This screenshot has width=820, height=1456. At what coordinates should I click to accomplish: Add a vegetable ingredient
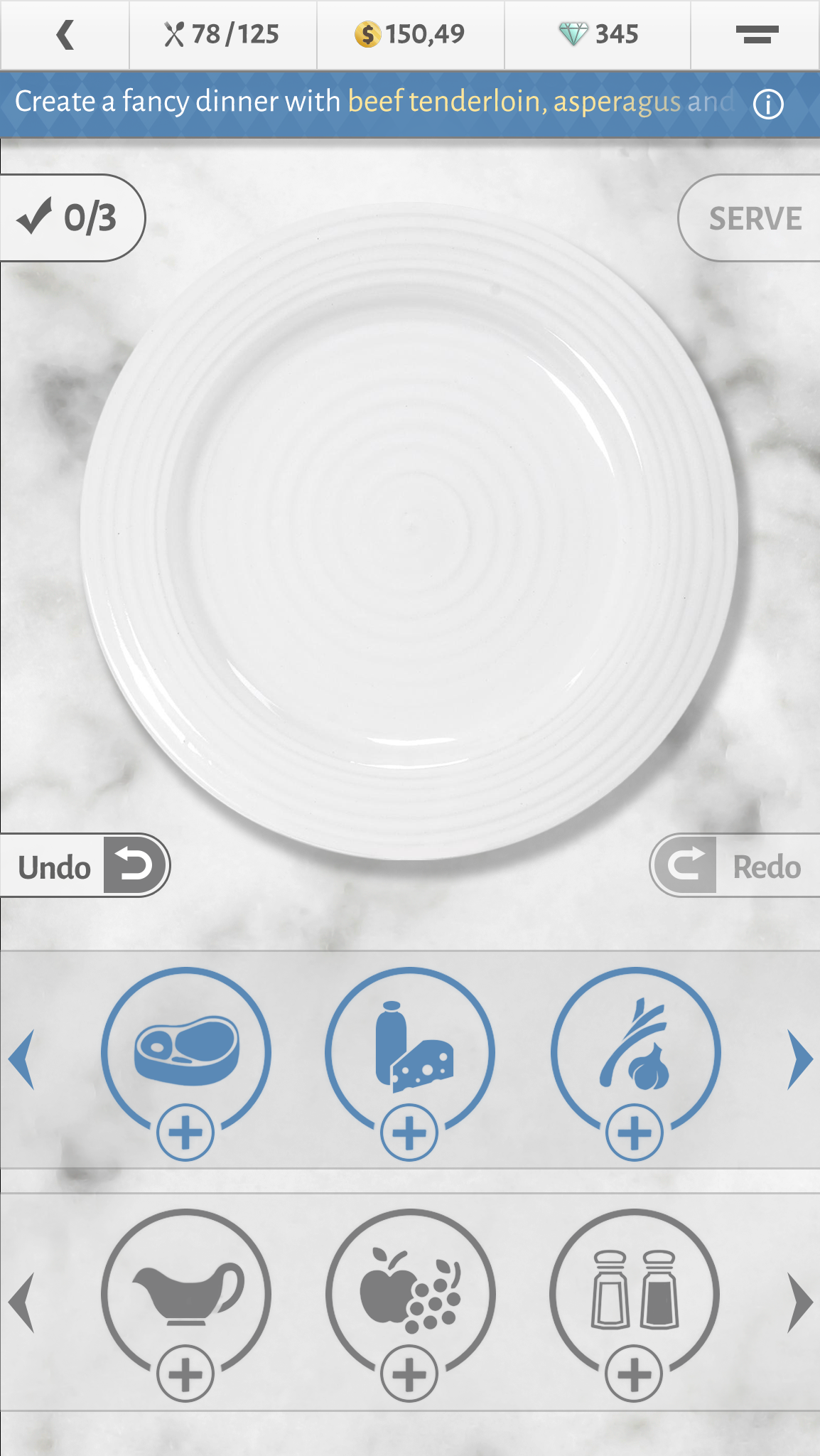pos(635,1052)
